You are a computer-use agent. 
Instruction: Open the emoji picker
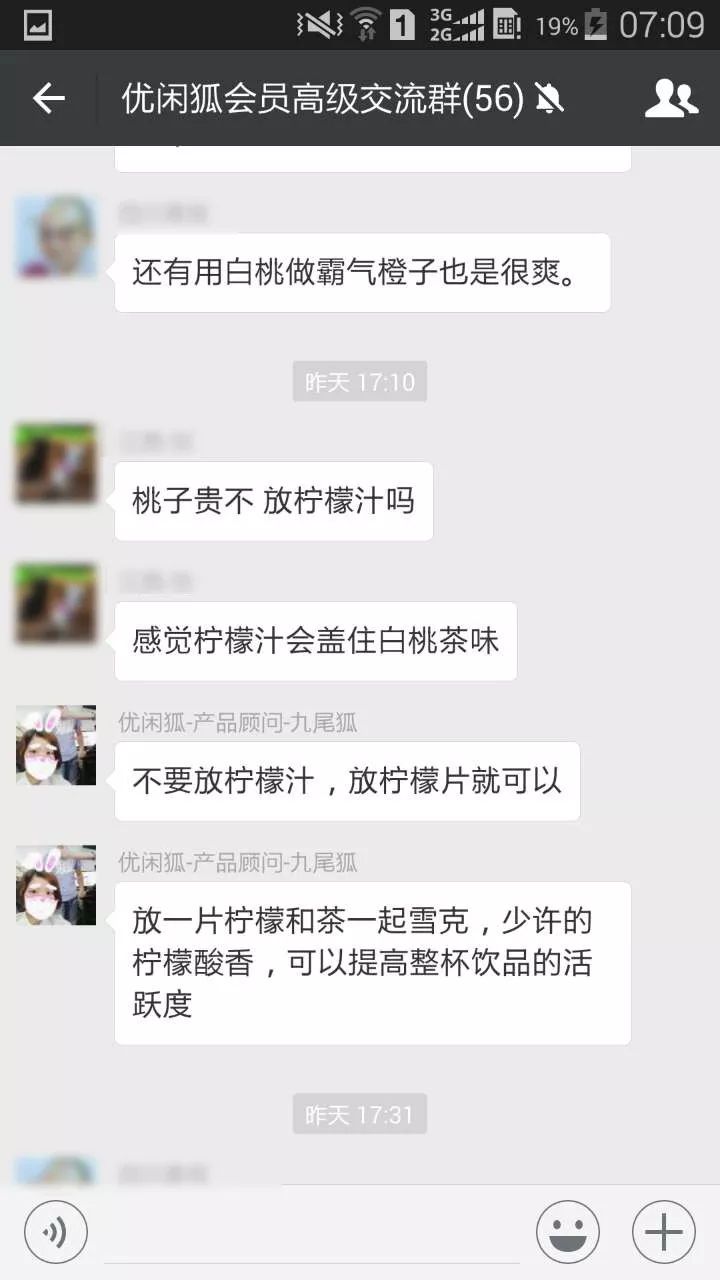567,1232
